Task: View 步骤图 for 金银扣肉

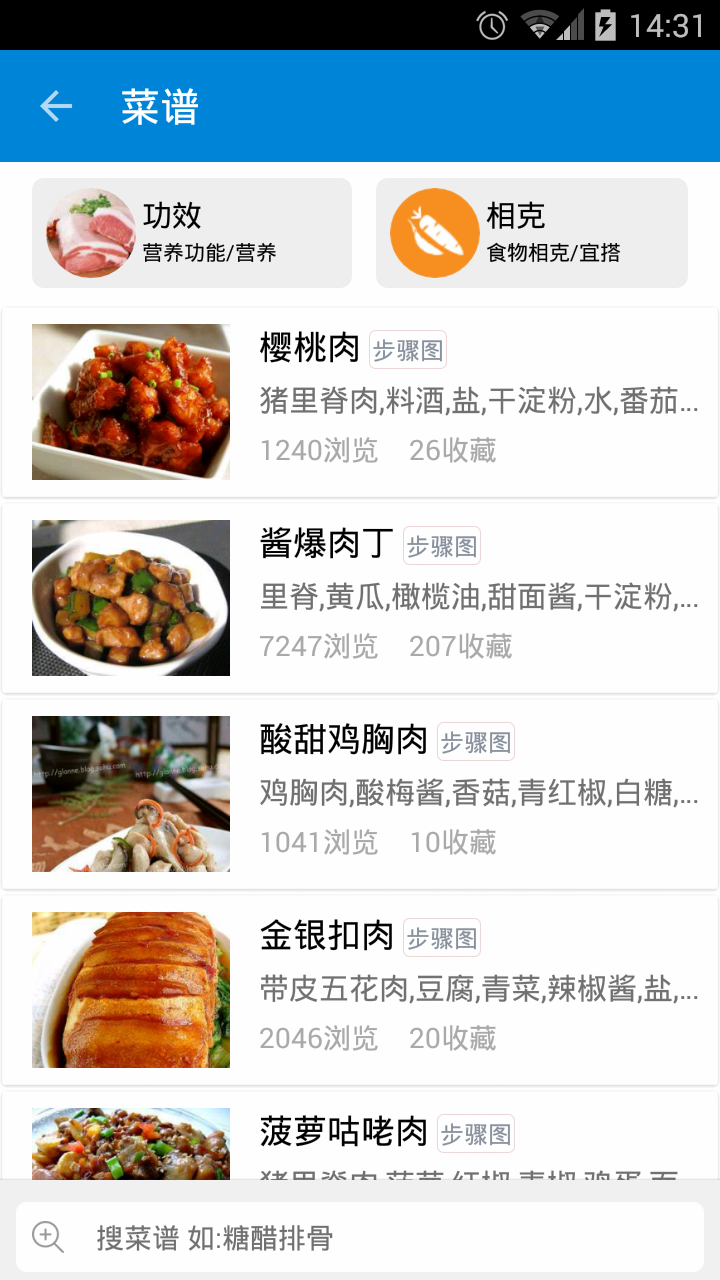Action: coord(442,938)
